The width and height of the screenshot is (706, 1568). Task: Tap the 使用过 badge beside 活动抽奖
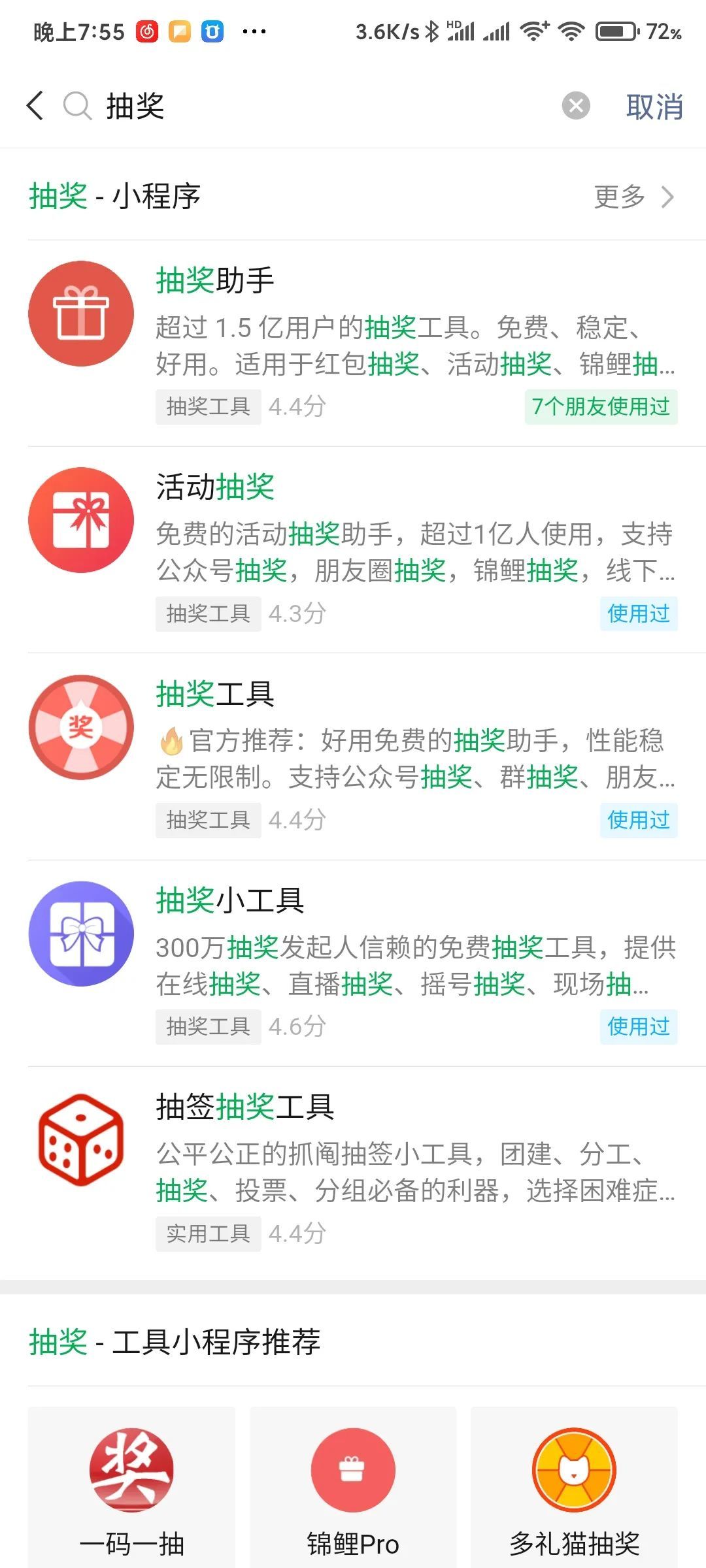(x=639, y=614)
